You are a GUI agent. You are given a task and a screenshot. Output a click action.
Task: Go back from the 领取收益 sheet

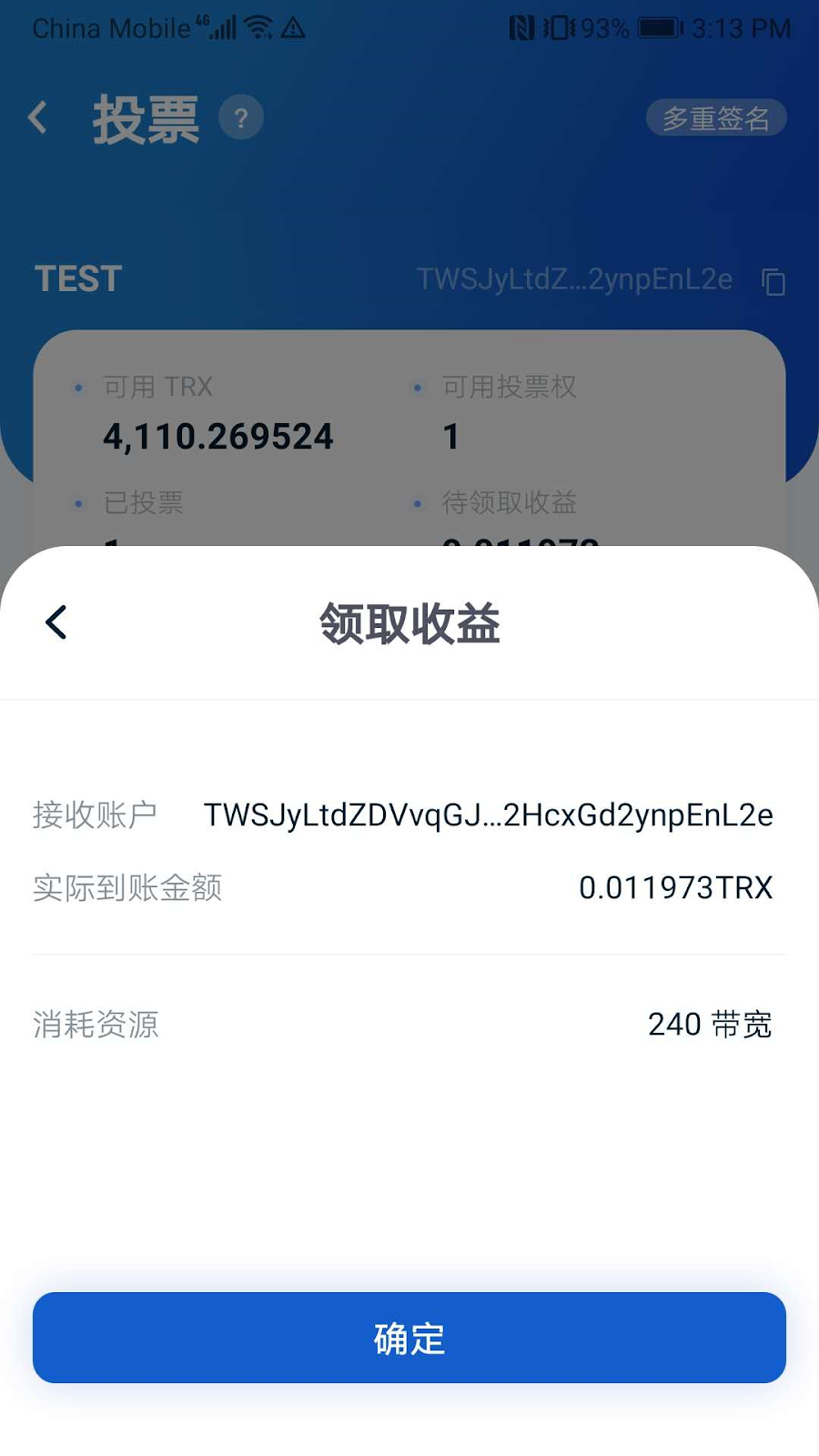[56, 622]
